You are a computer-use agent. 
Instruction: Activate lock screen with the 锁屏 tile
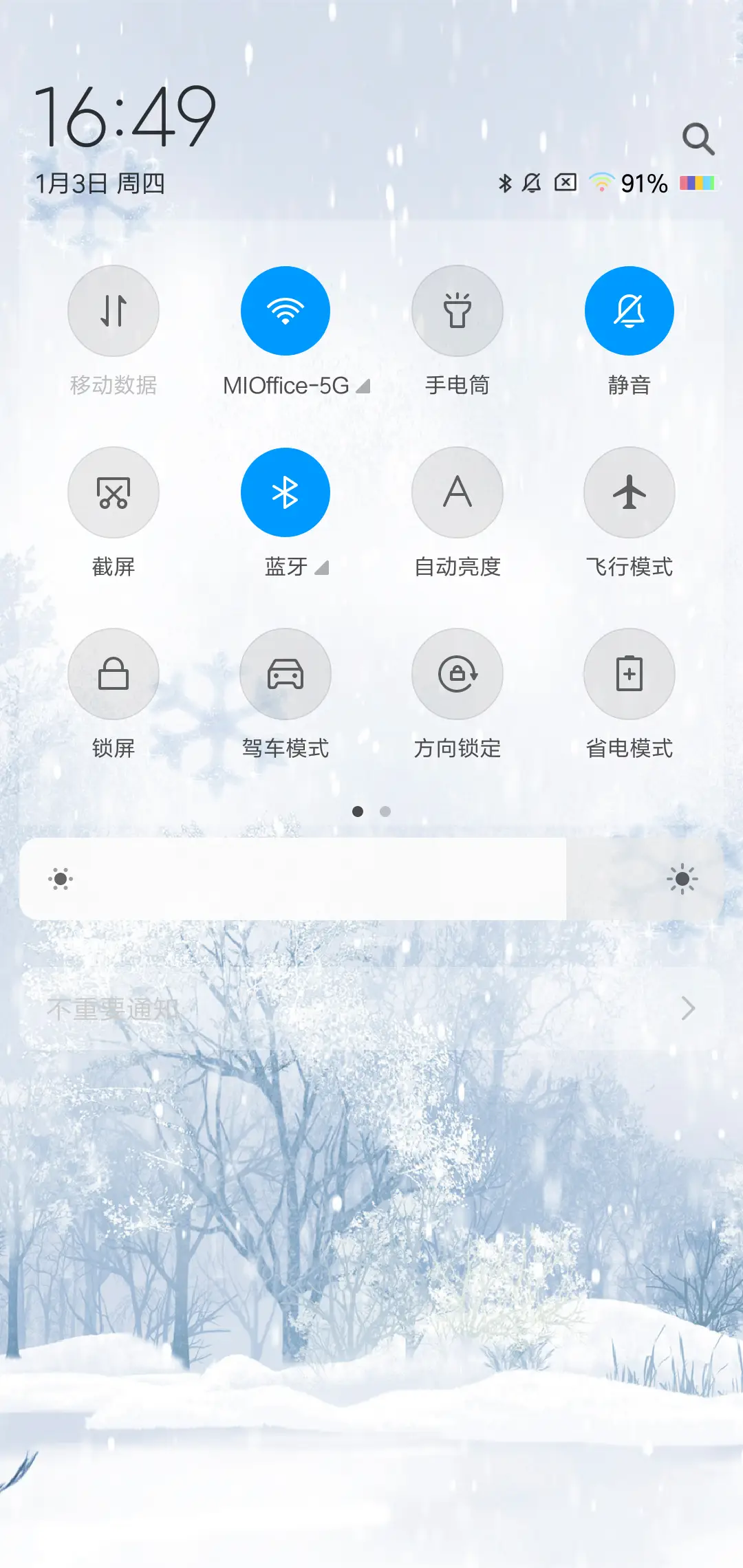[114, 674]
